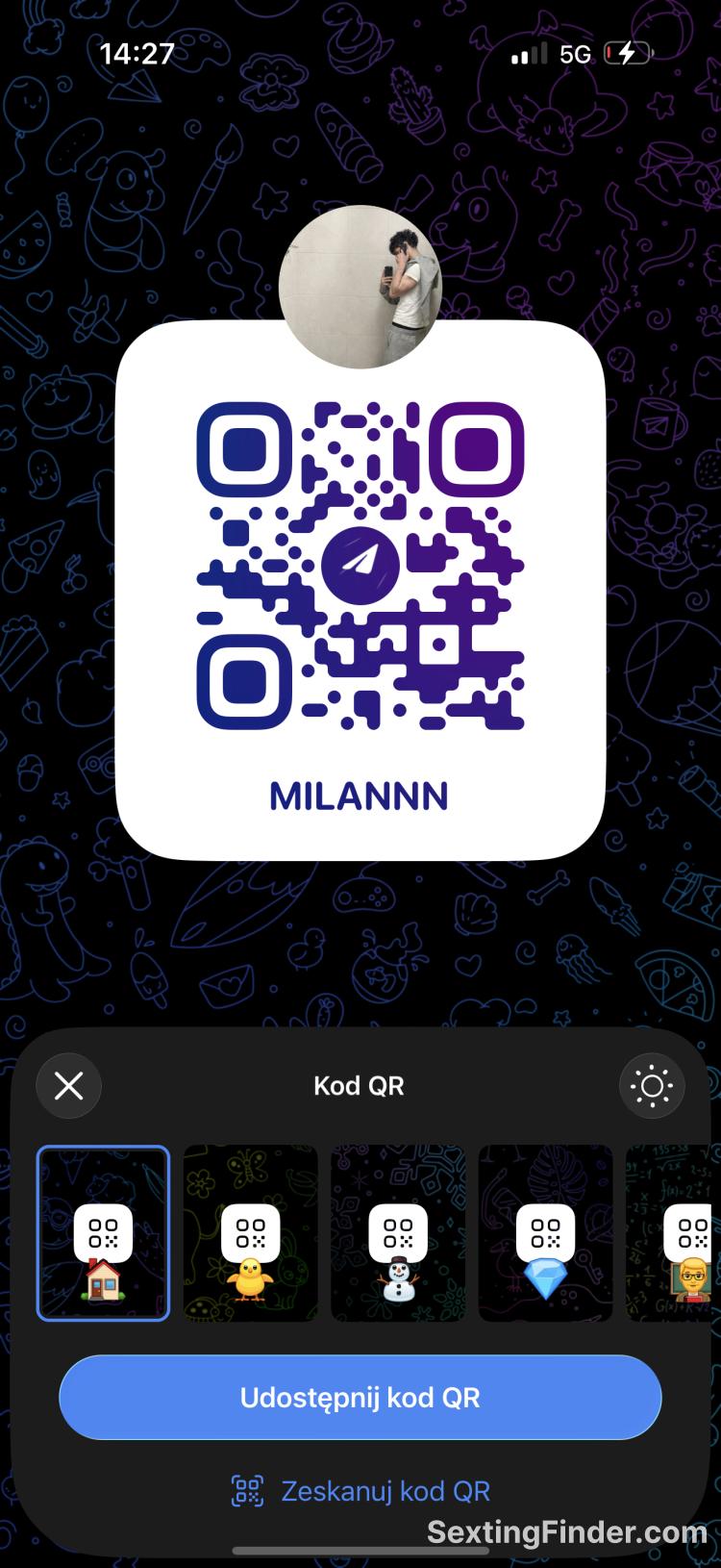Choose the chick QR theme

pos(250,1233)
